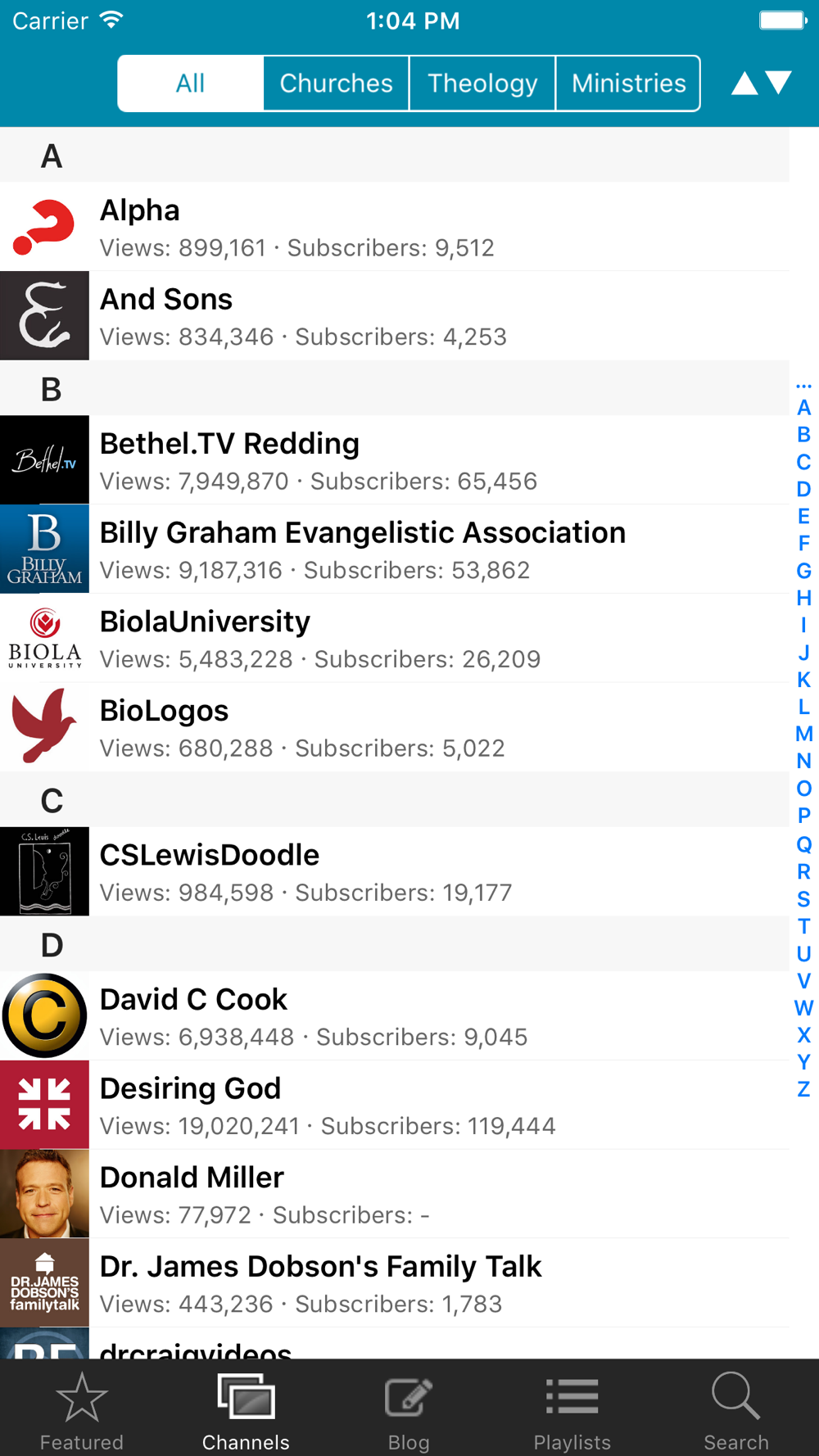Open the And Sons channel
The height and width of the screenshot is (1456, 819).
395,316
